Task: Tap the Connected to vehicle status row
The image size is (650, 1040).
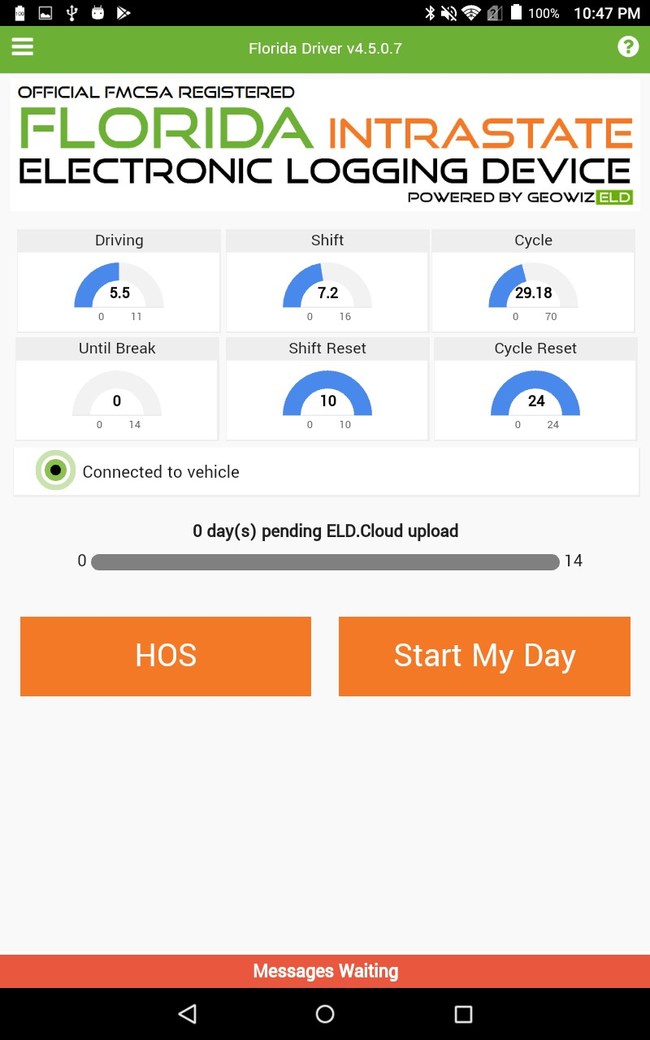Action: 326,471
